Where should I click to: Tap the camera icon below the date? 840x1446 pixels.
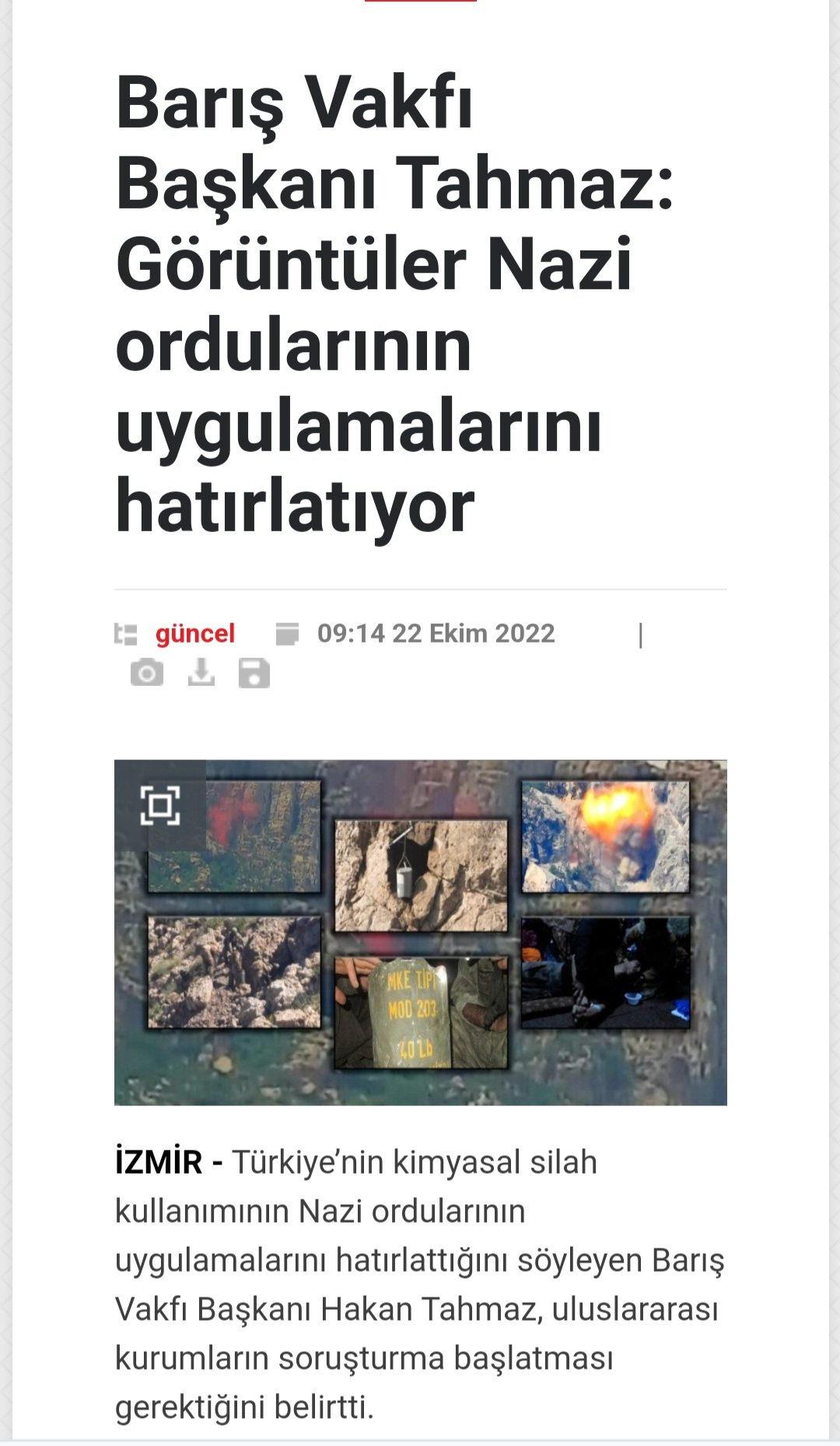(147, 673)
